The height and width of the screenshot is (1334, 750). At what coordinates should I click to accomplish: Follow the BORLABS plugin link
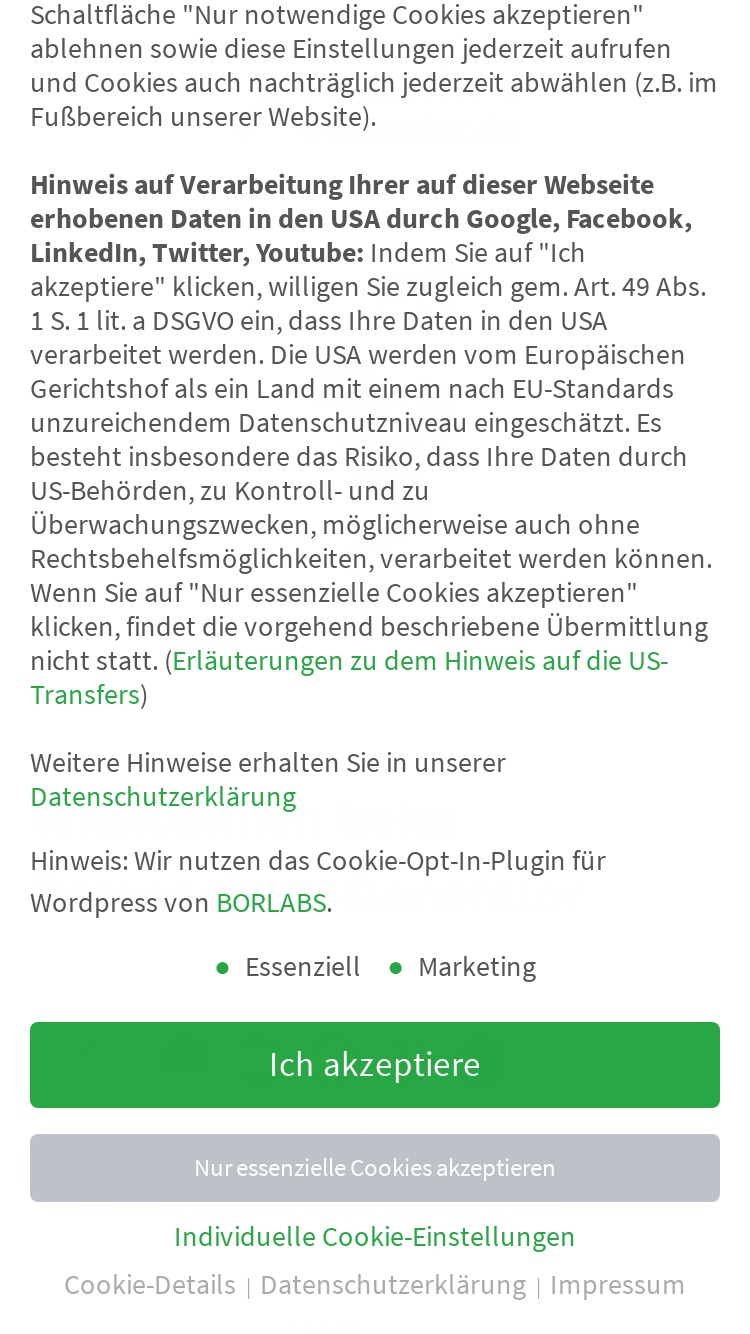(x=271, y=903)
